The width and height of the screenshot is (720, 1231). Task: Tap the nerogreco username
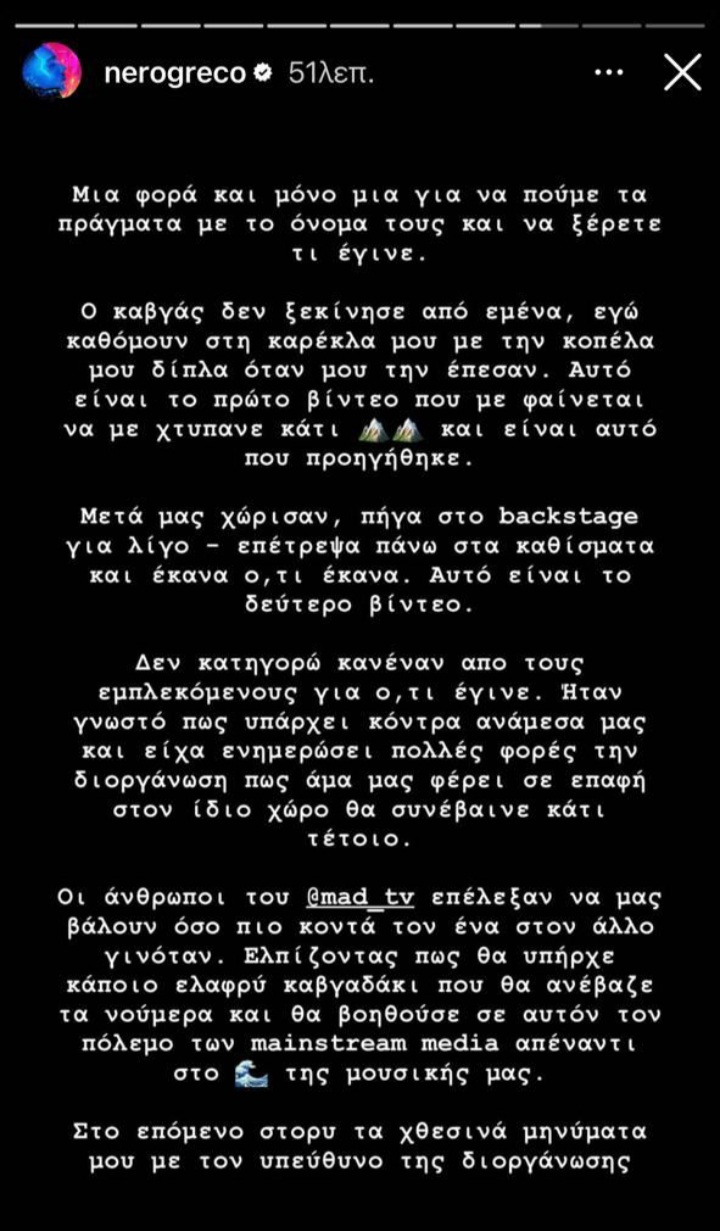click(176, 74)
